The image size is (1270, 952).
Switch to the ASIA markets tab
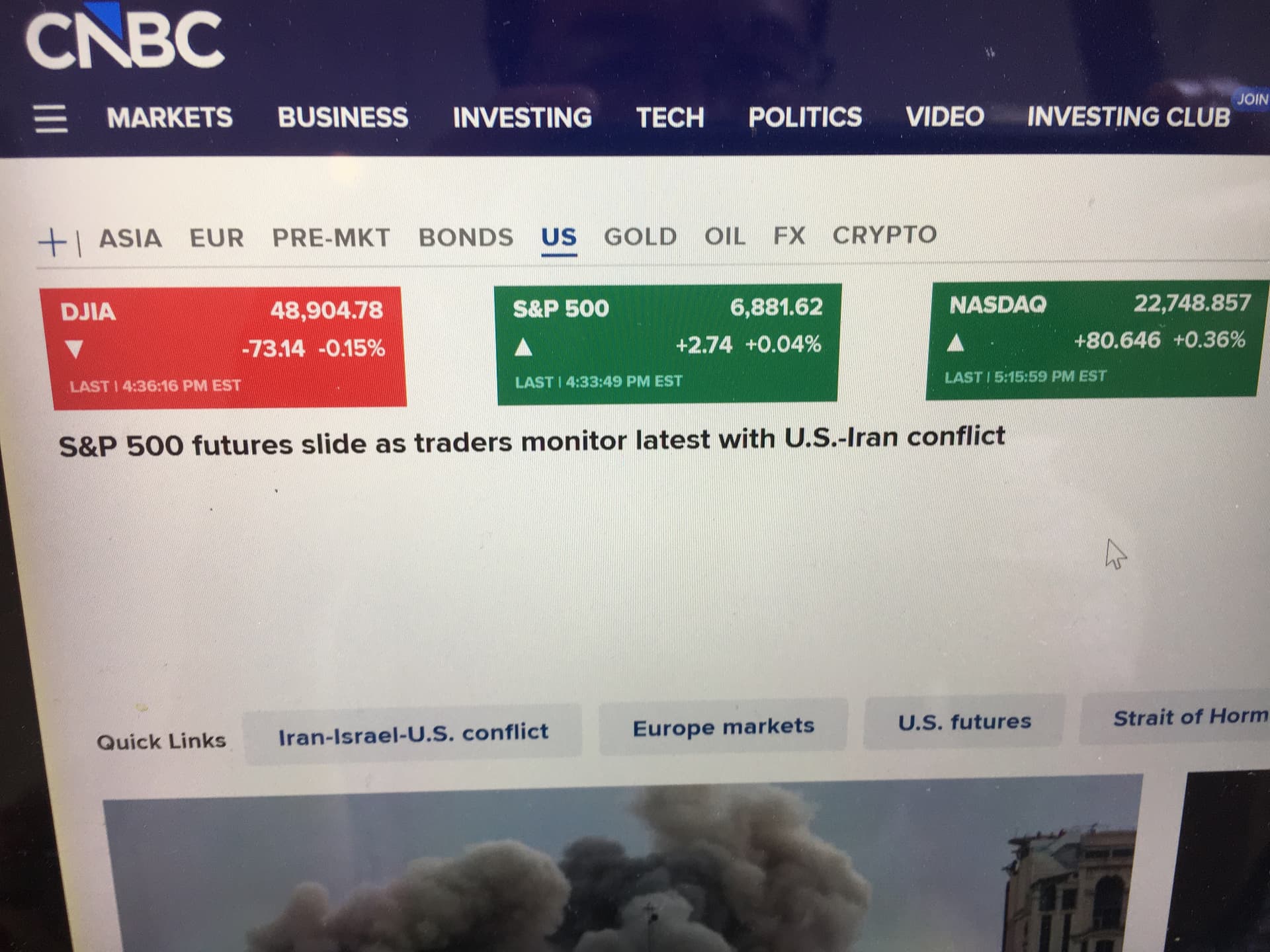(x=130, y=238)
